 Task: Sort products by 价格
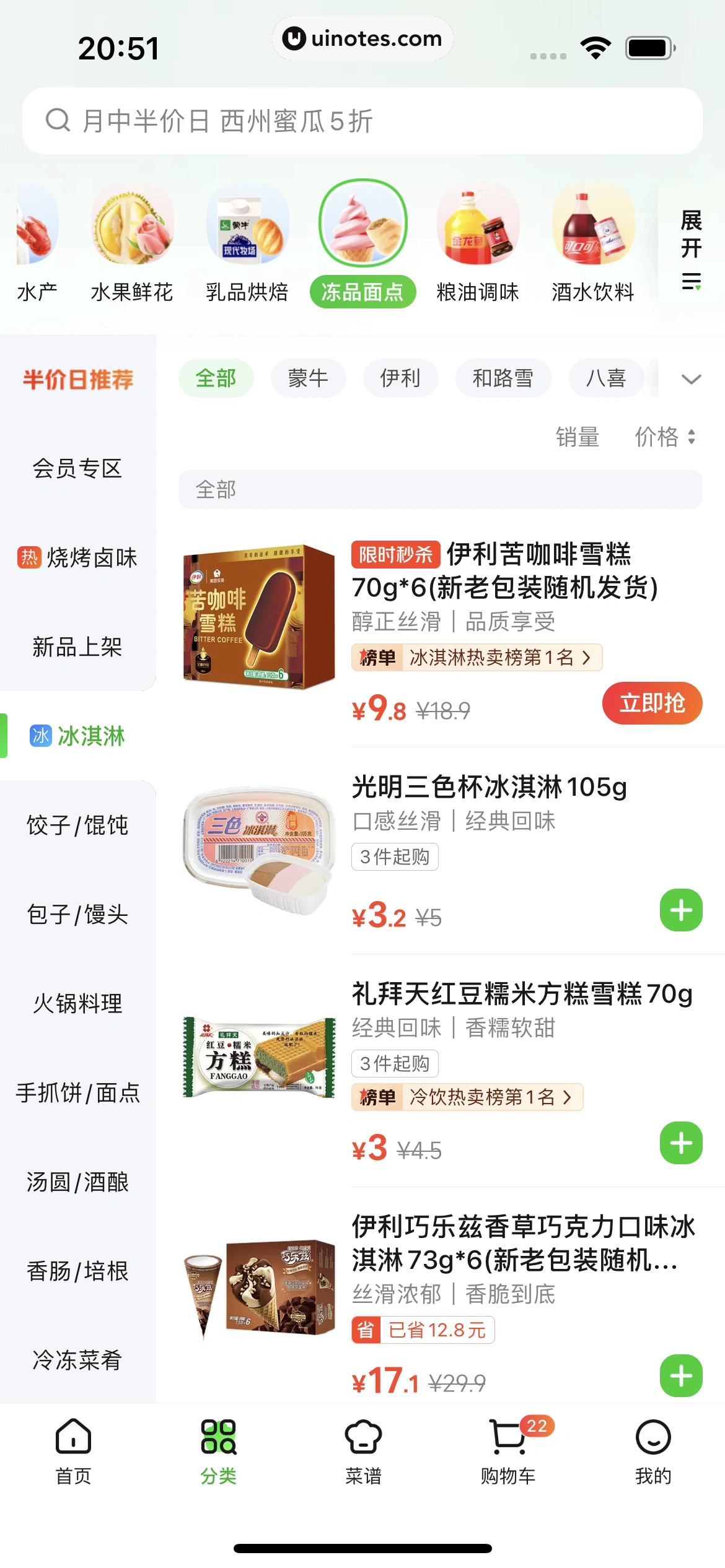tap(664, 437)
